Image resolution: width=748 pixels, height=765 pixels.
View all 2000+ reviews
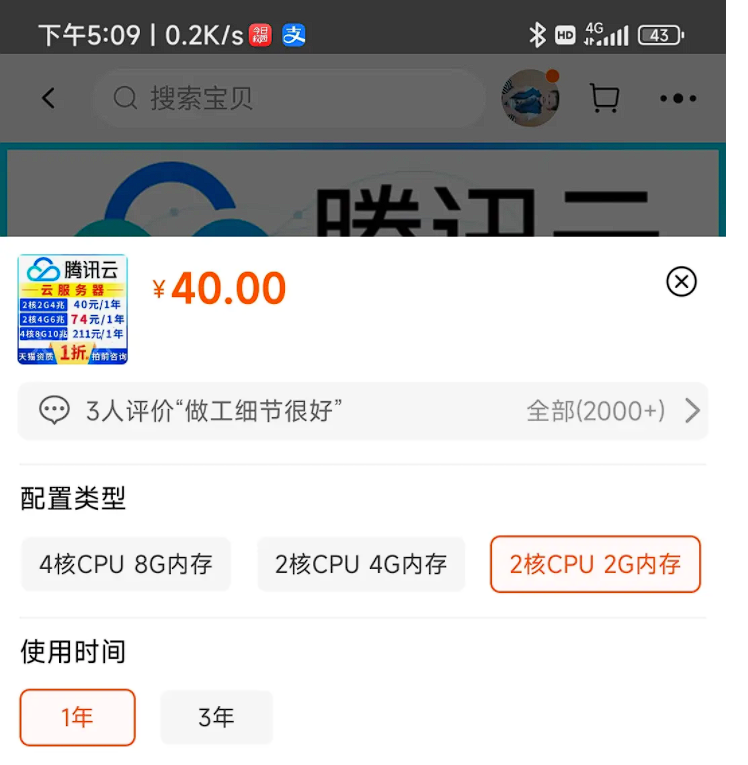click(x=612, y=410)
